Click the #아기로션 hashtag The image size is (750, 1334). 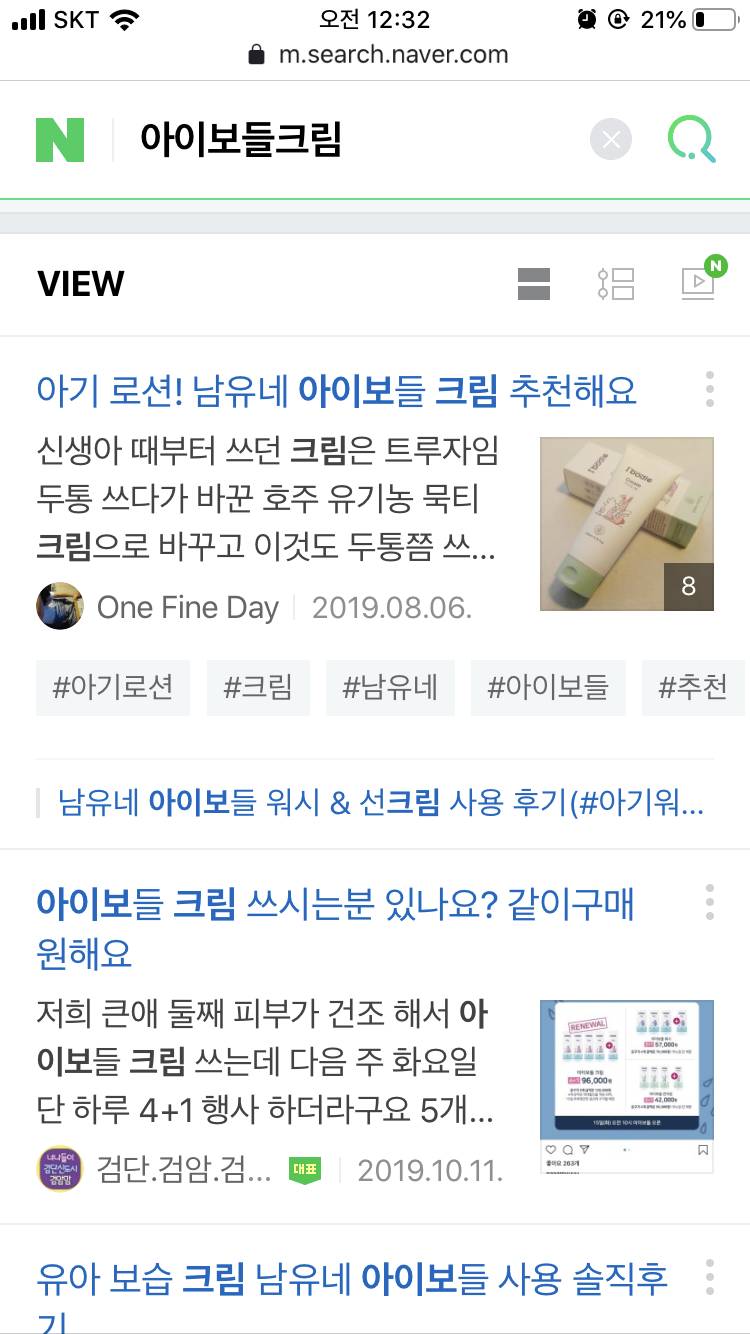click(112, 687)
